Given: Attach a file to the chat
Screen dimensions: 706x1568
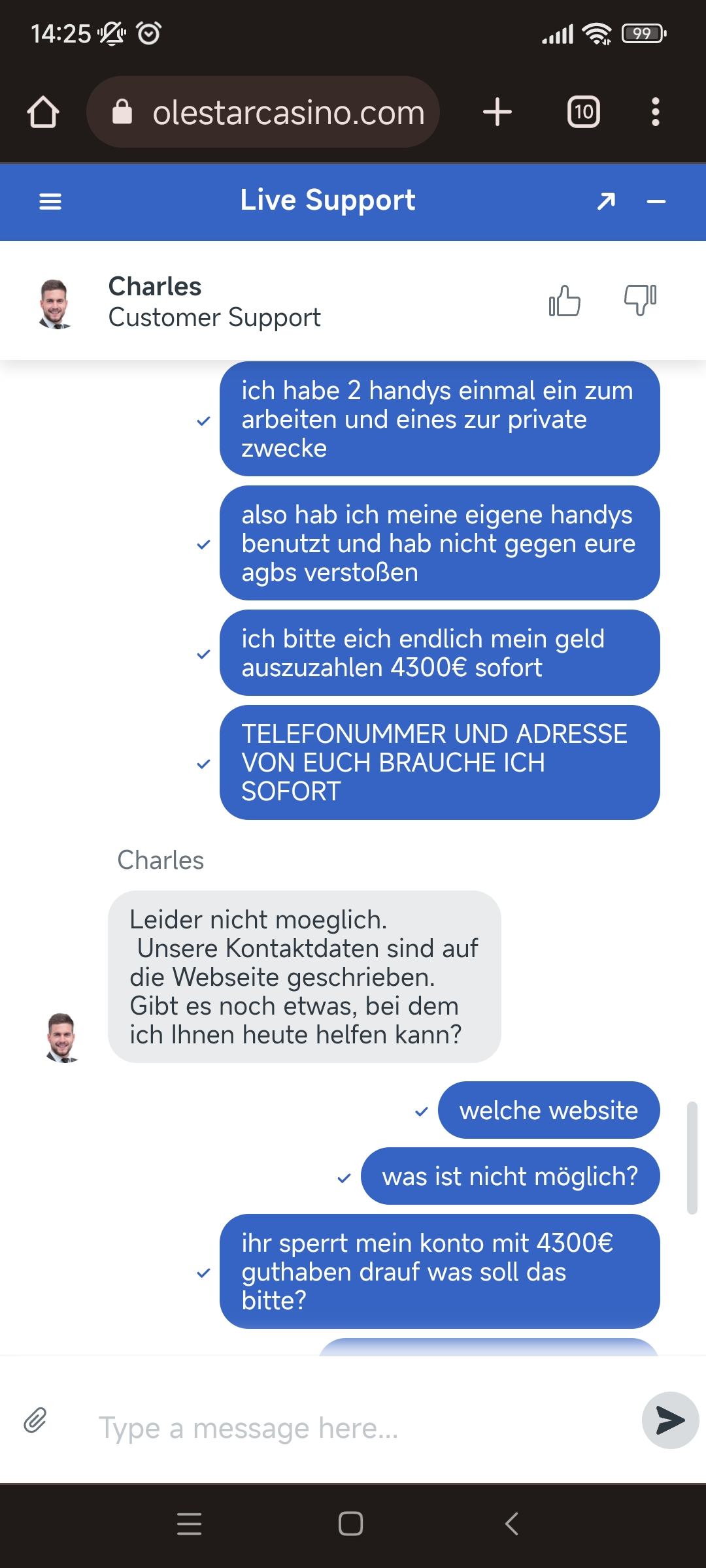Looking at the screenshot, I should [x=35, y=1420].
